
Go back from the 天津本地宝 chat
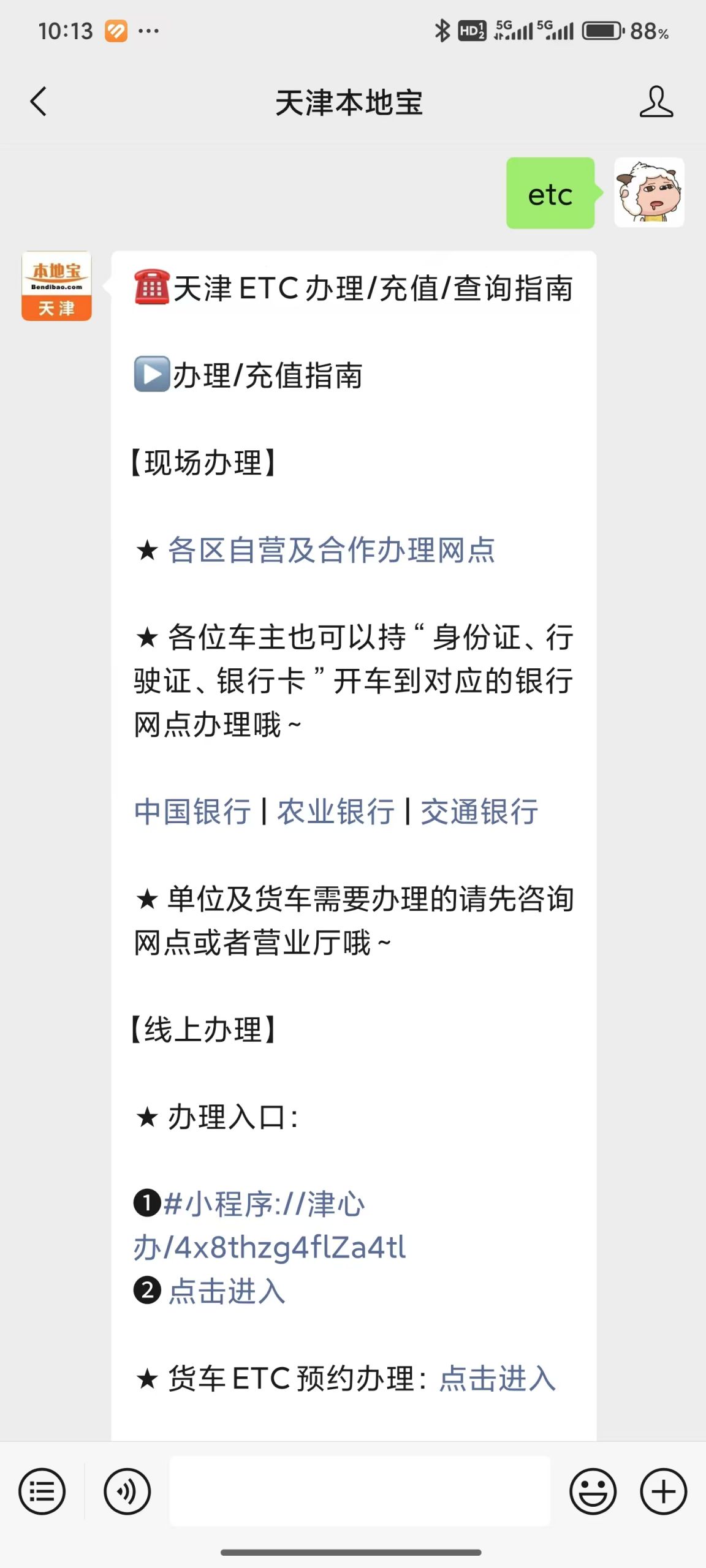pyautogui.click(x=38, y=102)
